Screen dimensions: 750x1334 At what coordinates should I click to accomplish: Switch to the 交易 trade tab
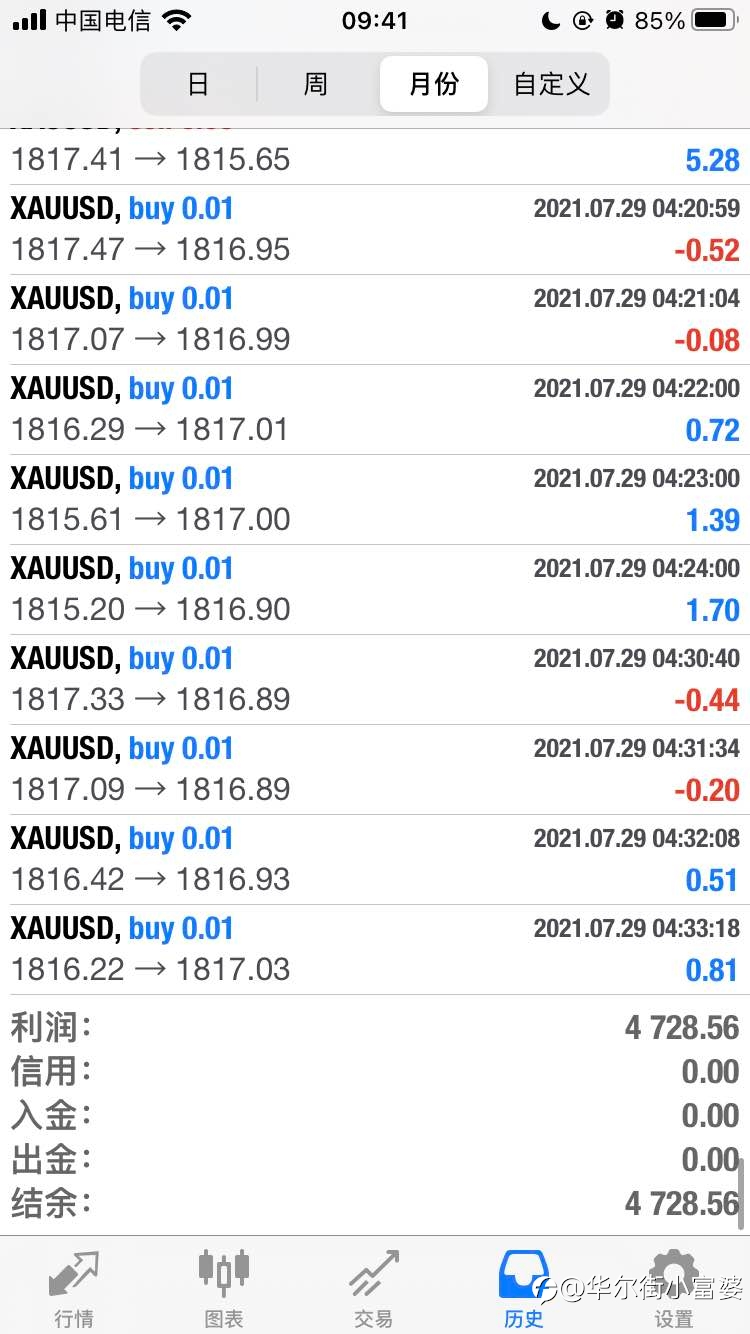click(x=374, y=1286)
